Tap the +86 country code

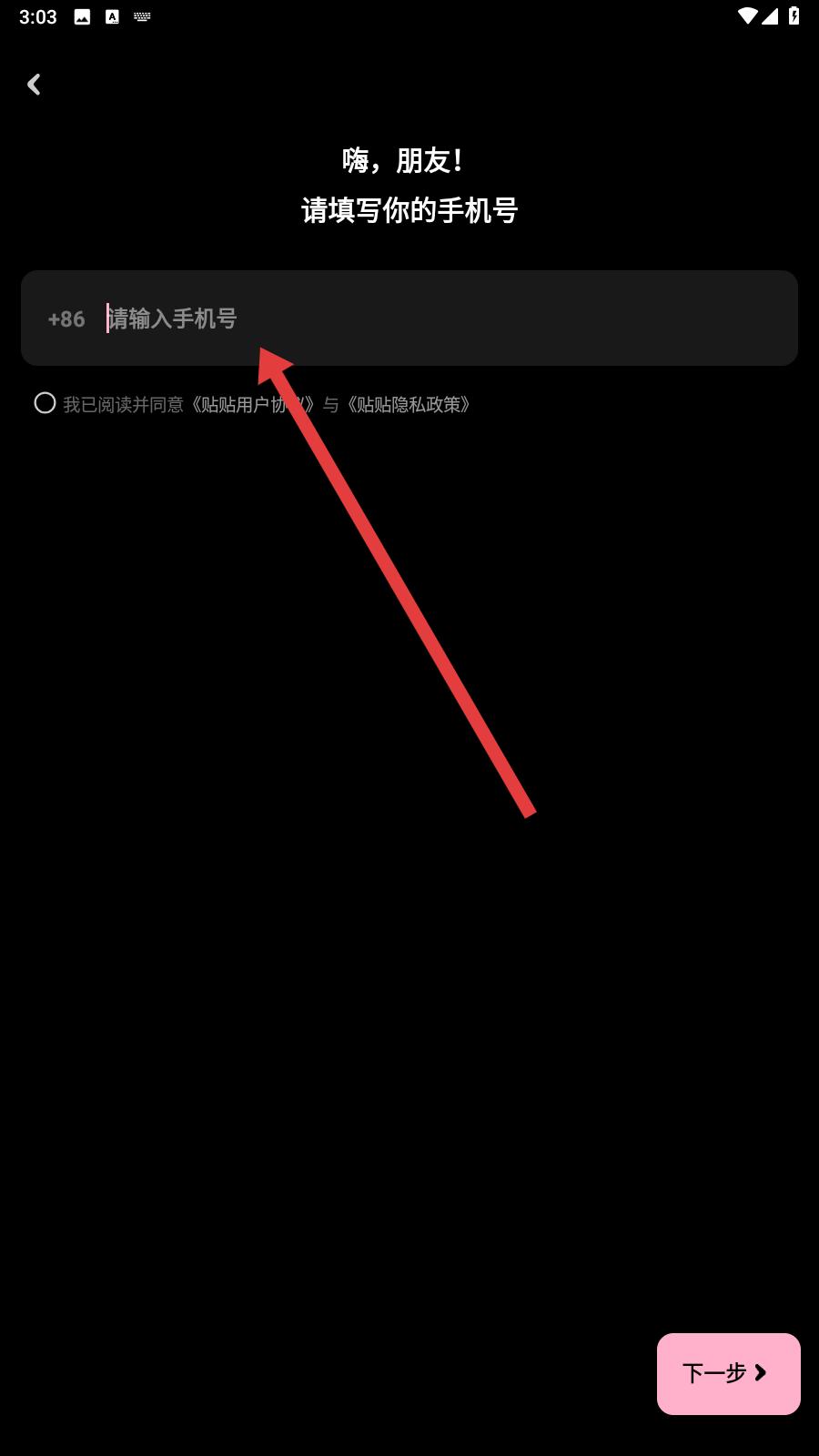coord(66,319)
